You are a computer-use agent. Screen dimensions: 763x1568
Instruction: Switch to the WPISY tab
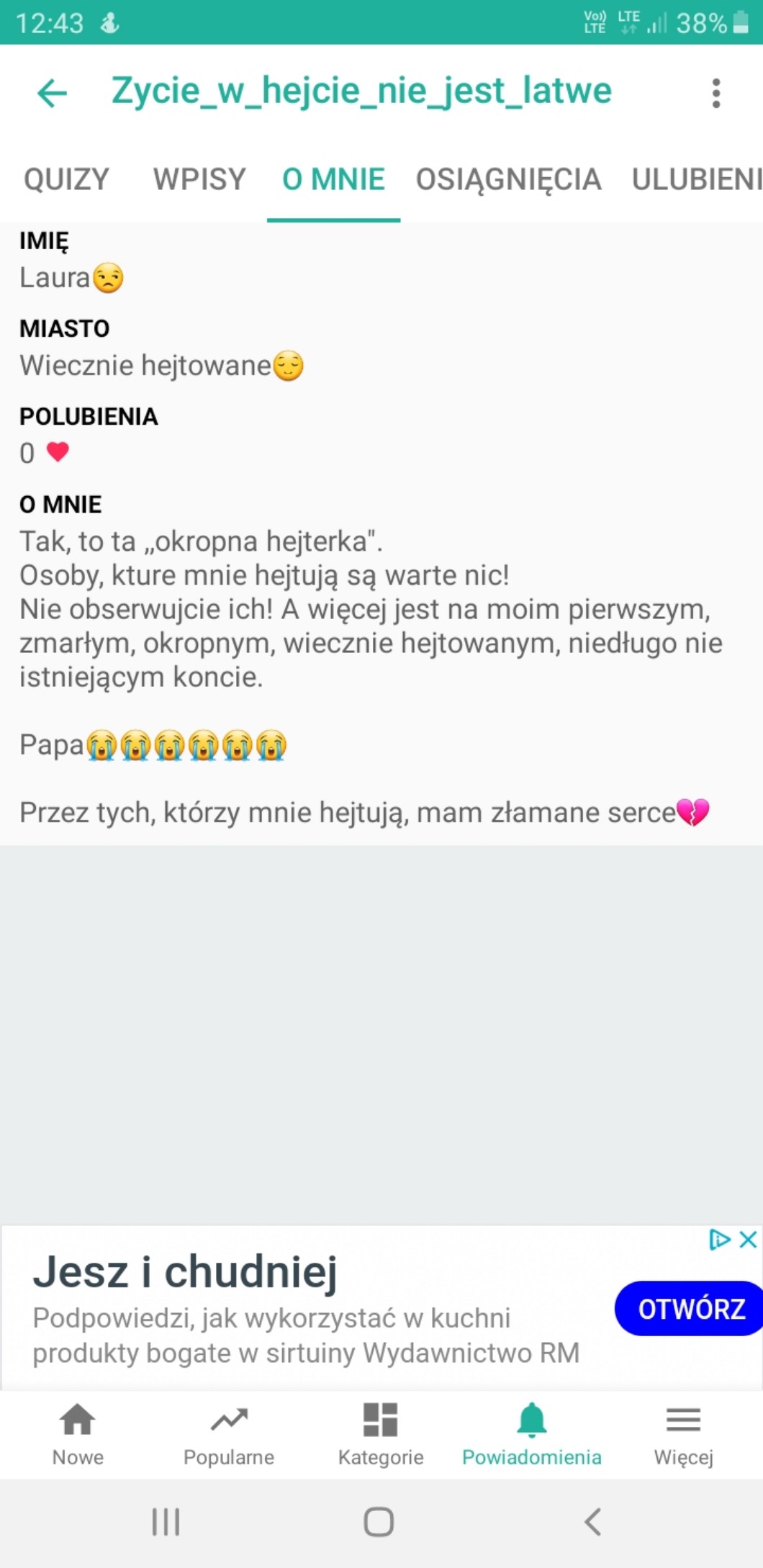tap(199, 179)
